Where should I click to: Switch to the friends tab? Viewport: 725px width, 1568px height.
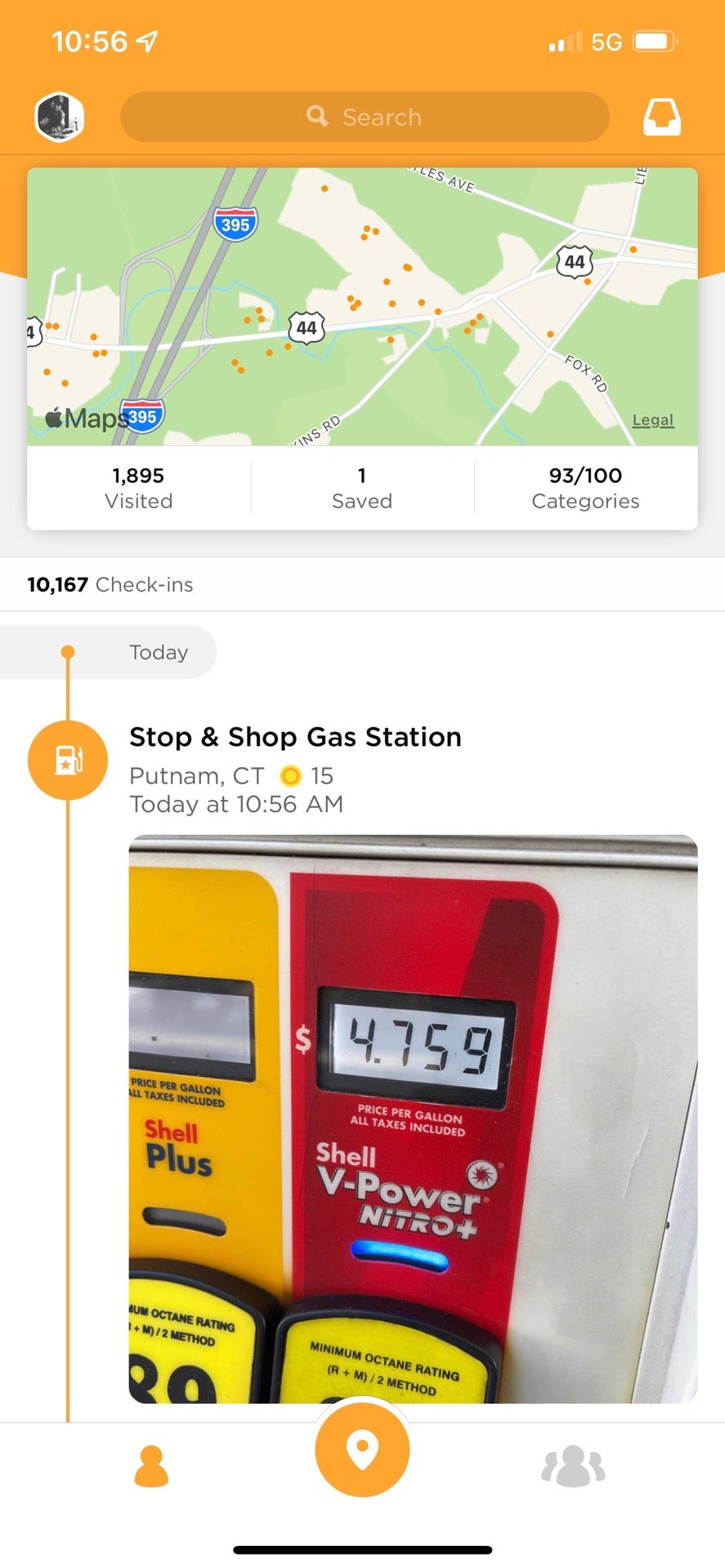click(x=573, y=1465)
